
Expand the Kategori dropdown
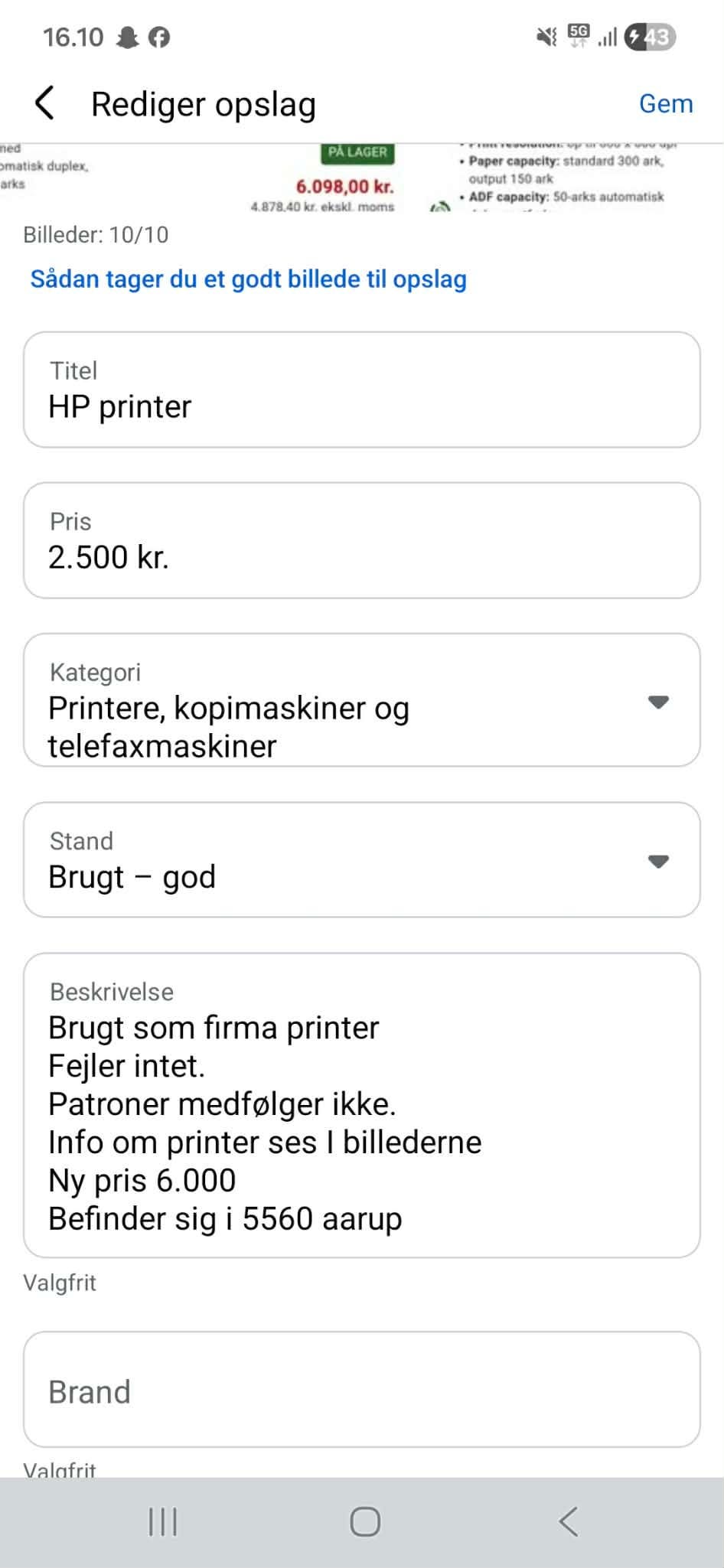point(658,702)
